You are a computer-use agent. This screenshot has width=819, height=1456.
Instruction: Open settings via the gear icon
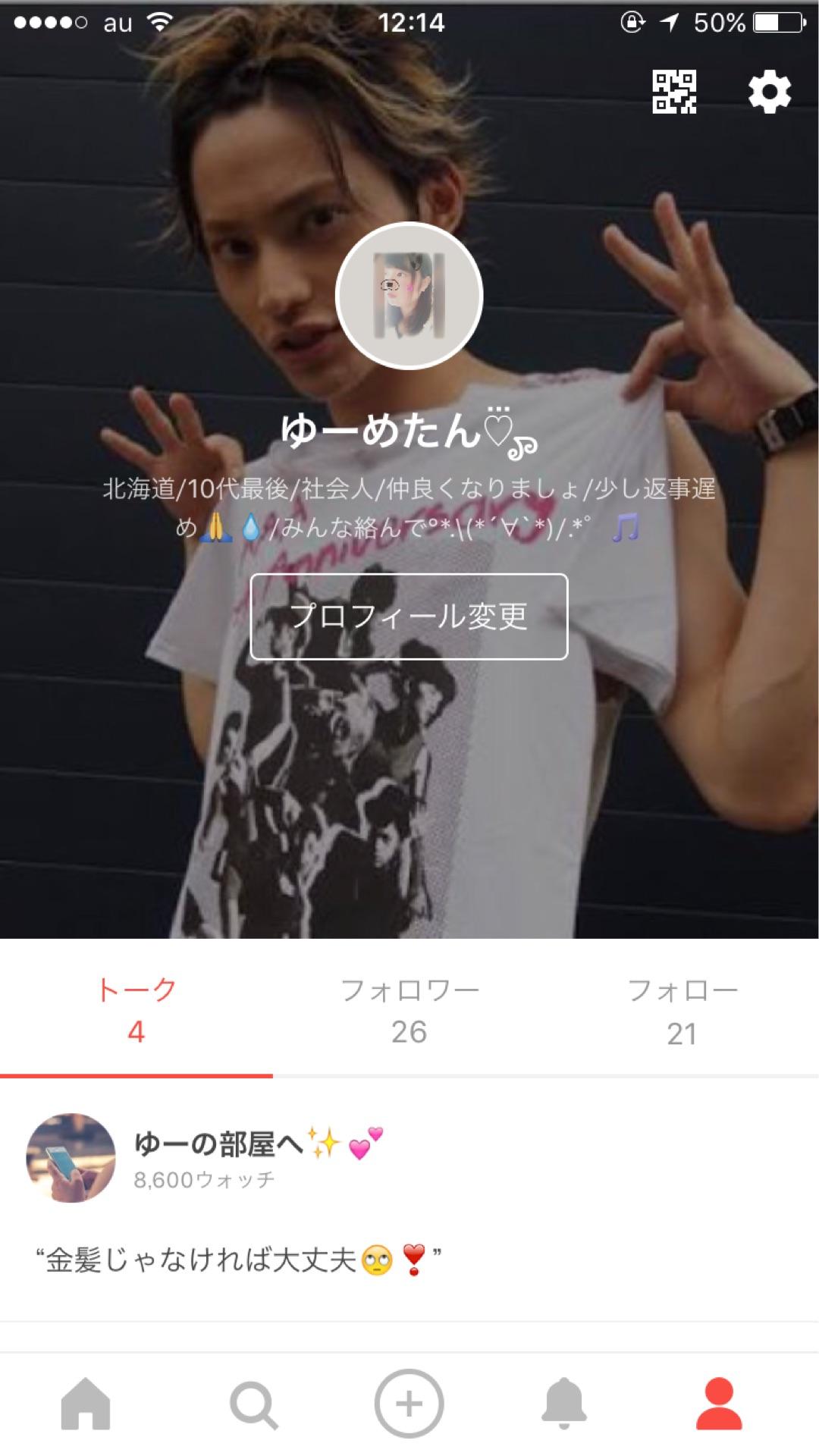769,93
